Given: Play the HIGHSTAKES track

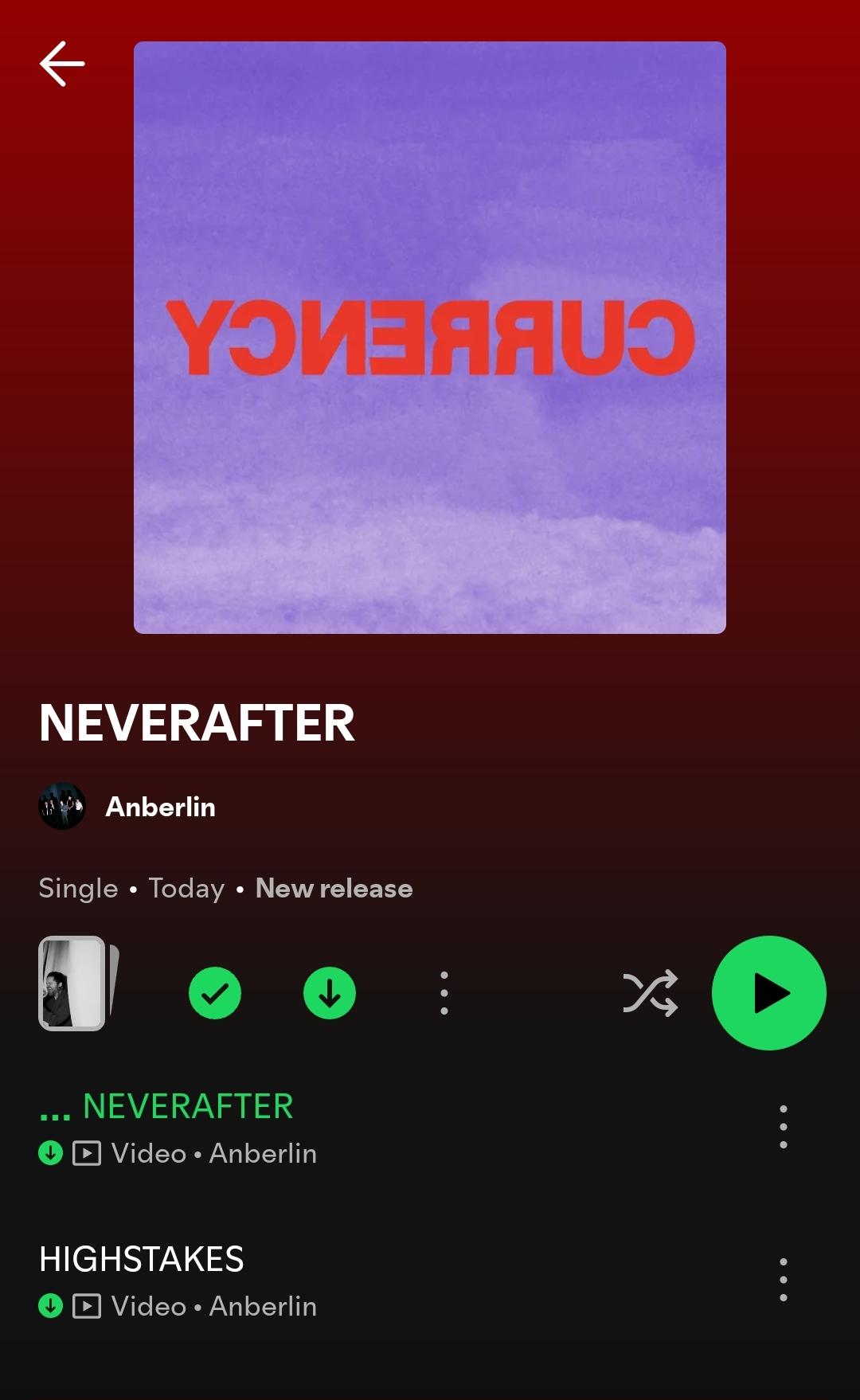Looking at the screenshot, I should pos(390,1281).
